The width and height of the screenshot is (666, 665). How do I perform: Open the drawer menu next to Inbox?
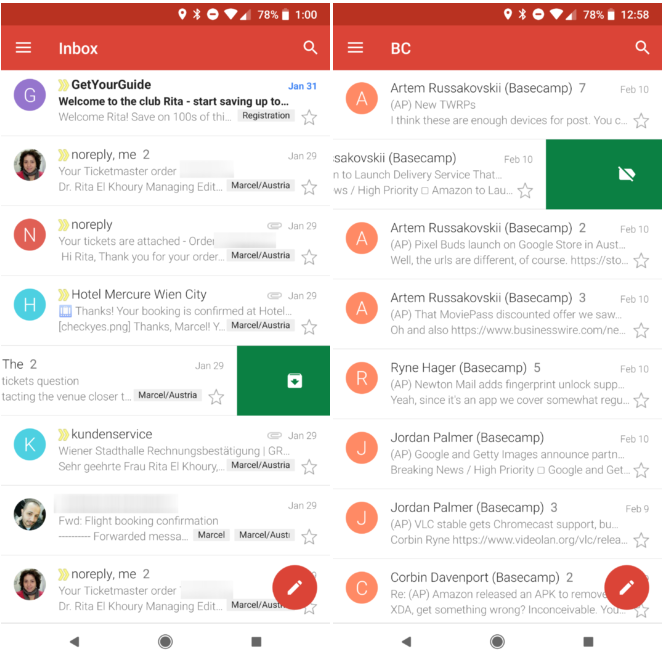(x=24, y=48)
